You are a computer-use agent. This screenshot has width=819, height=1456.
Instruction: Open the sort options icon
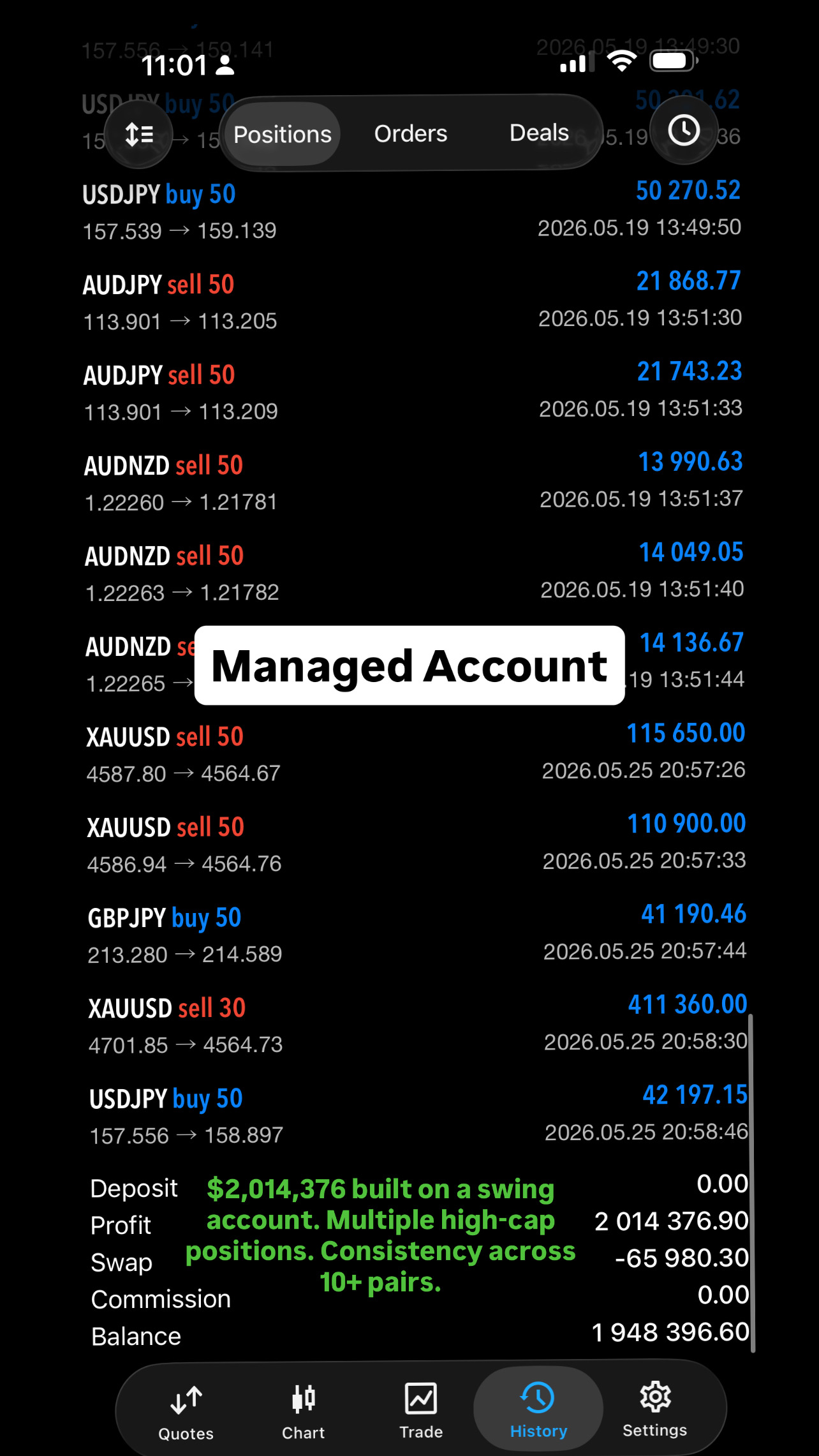(x=139, y=134)
